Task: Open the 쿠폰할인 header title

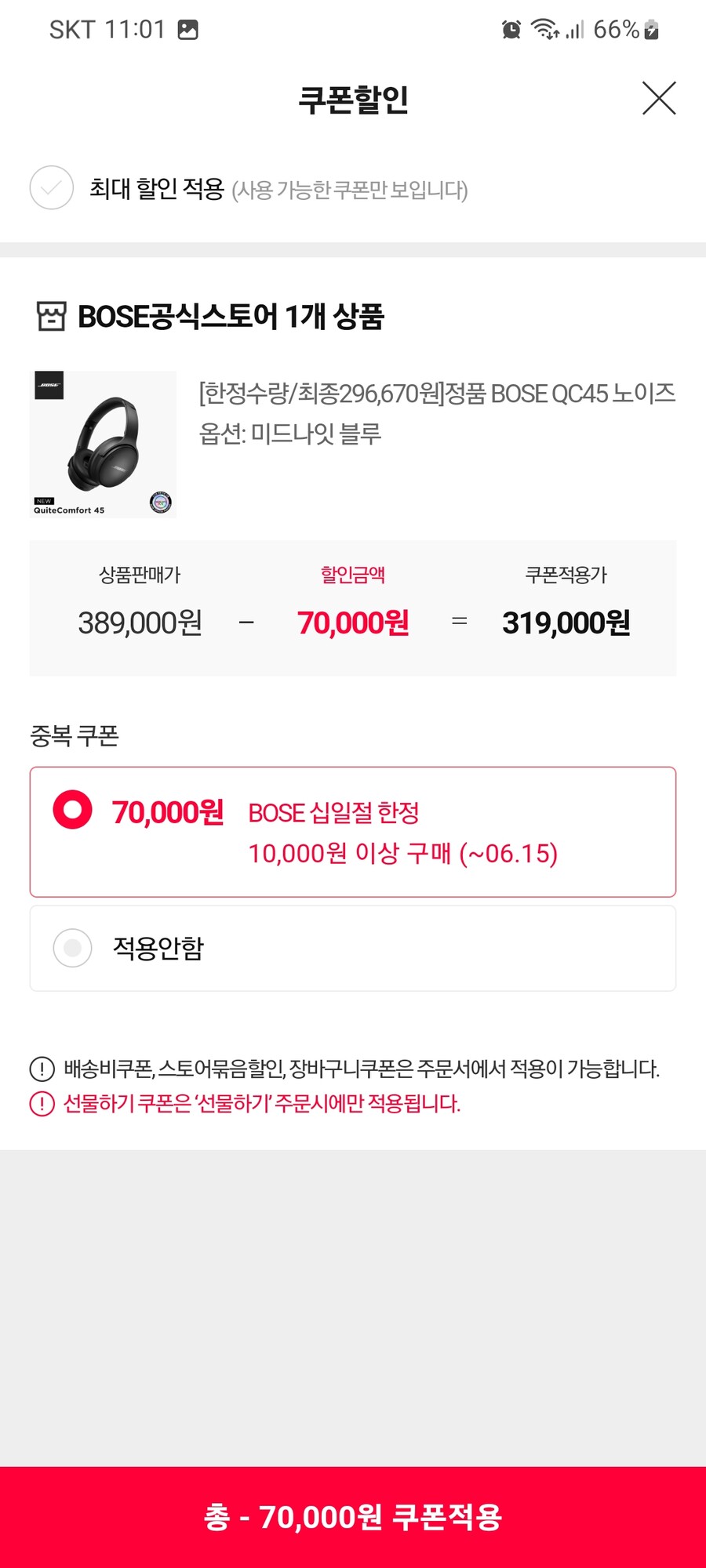Action: [353, 99]
